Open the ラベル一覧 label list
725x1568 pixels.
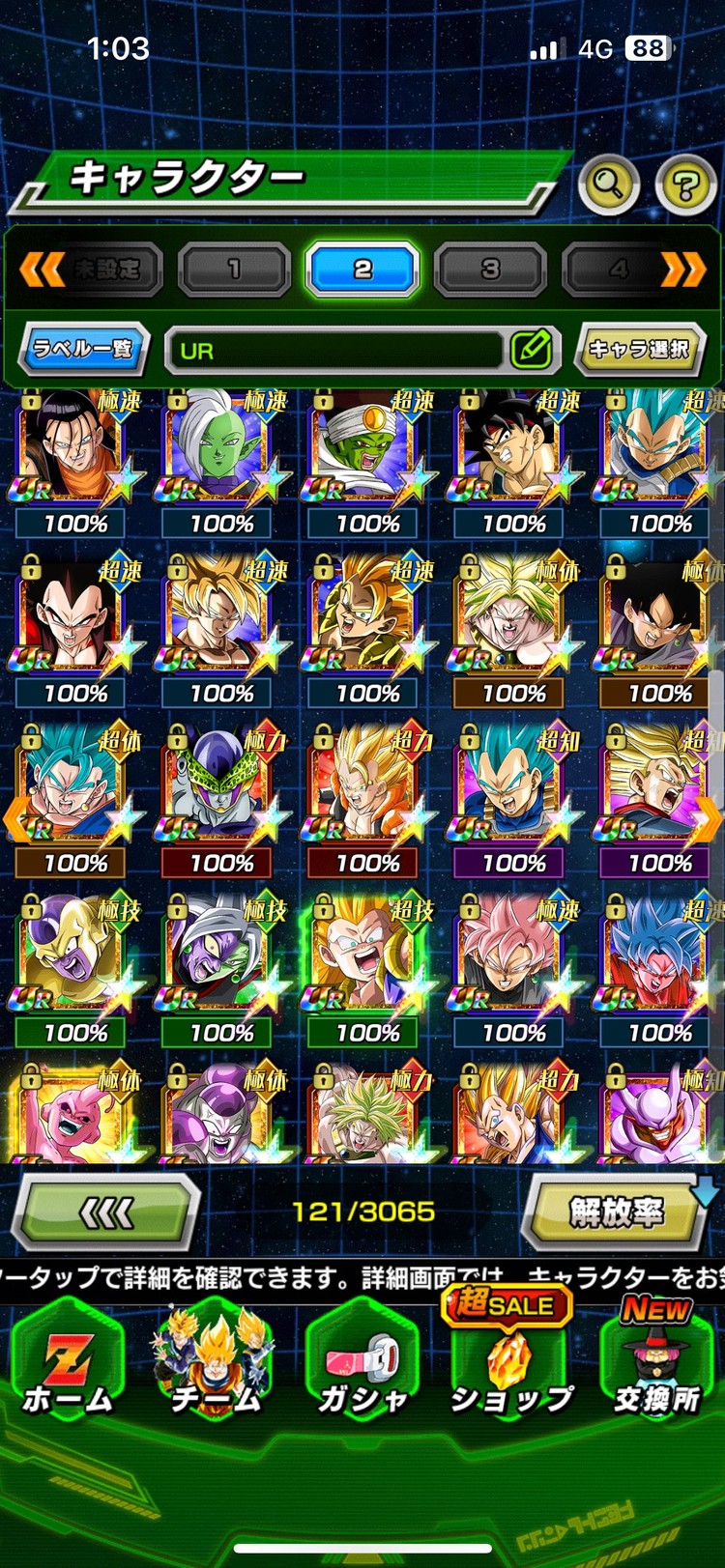83,349
